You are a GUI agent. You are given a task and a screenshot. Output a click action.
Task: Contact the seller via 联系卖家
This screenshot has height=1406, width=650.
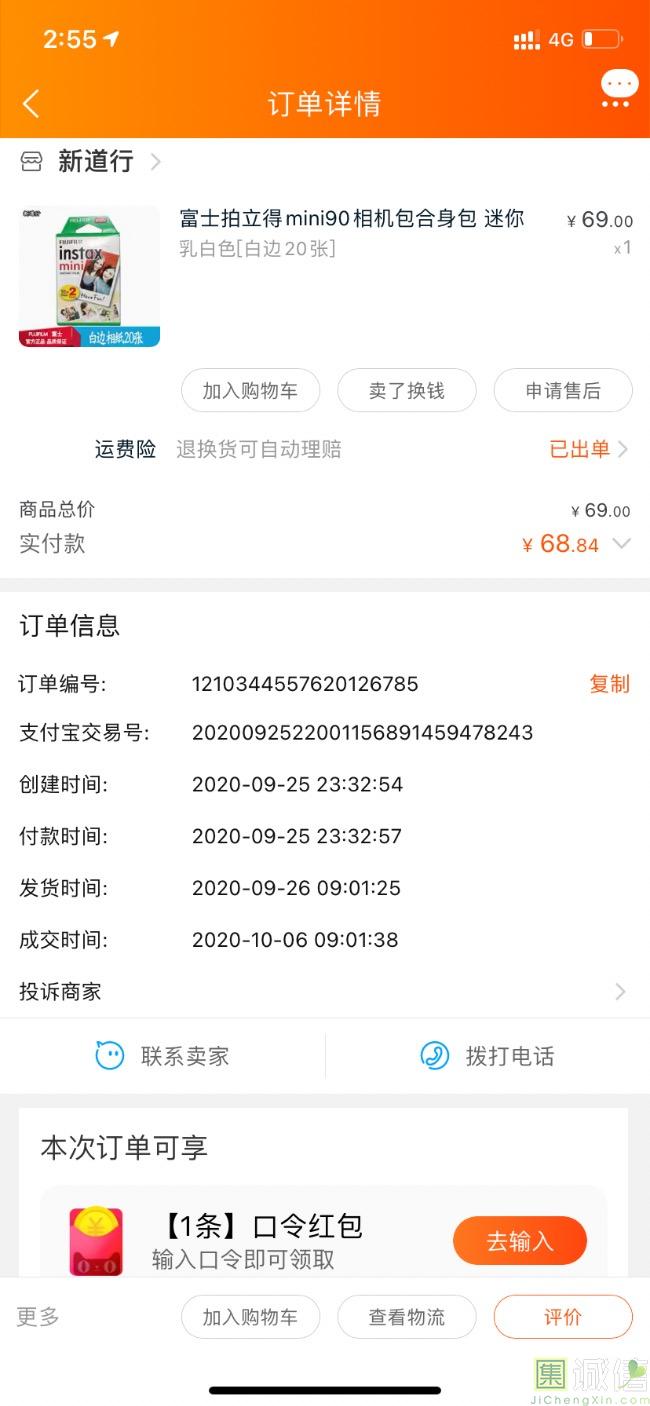(x=163, y=1056)
